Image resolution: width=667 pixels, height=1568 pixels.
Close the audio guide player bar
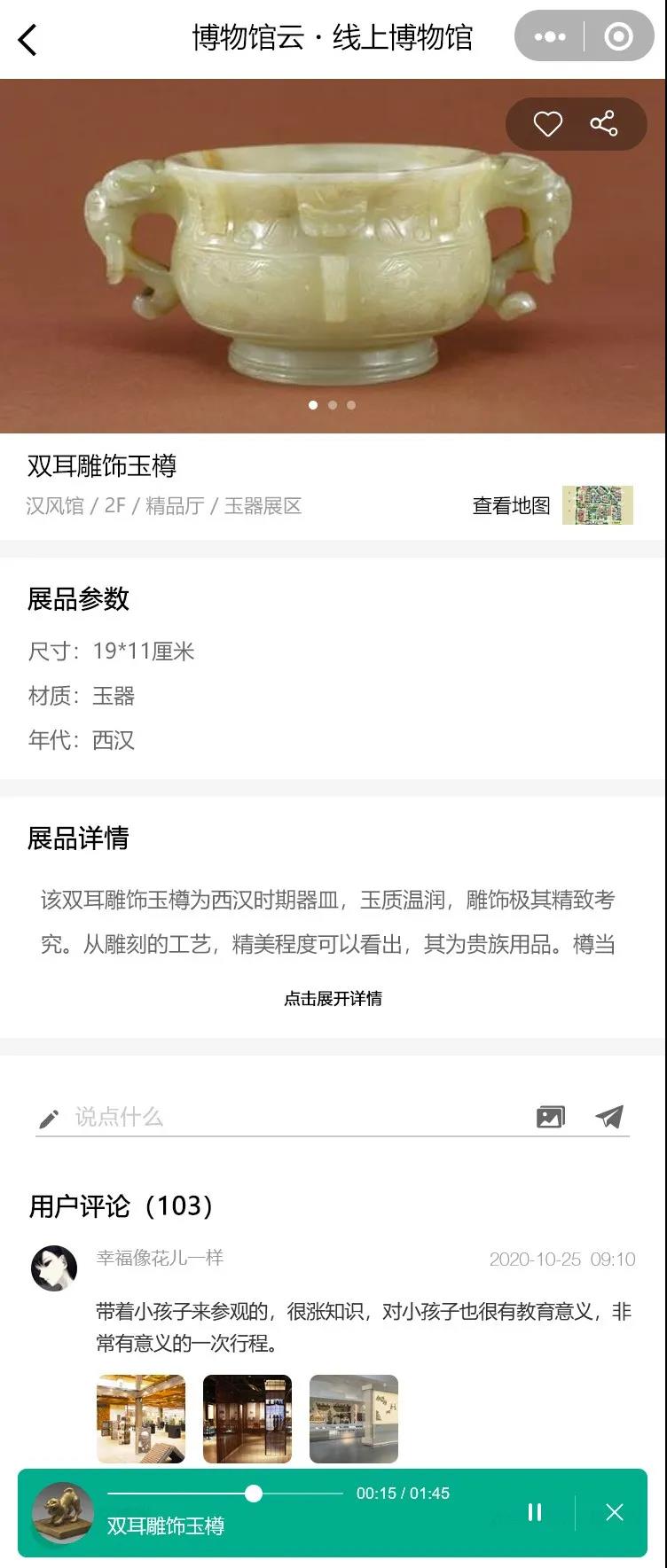(x=615, y=1512)
